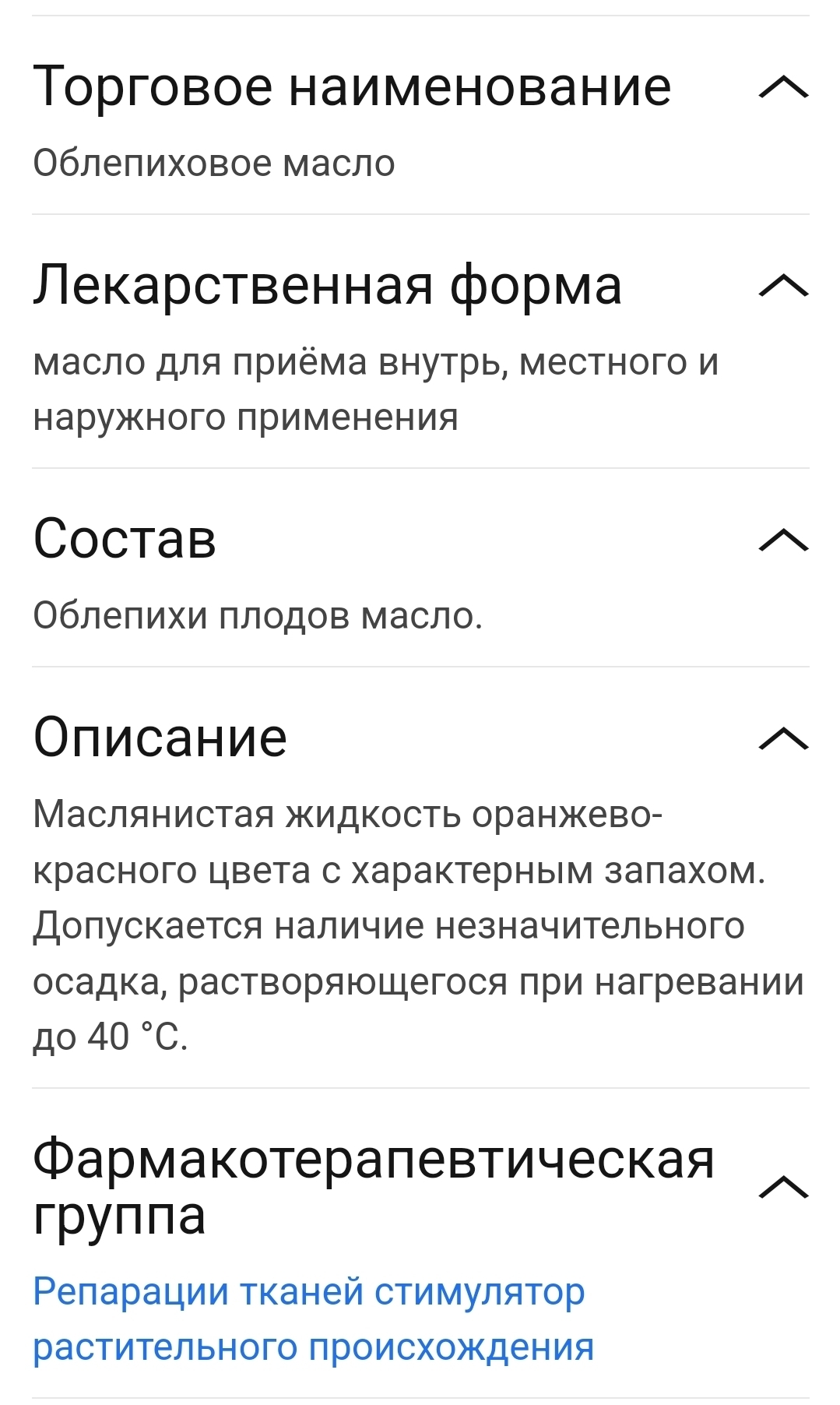
Task: Collapse the Описание section
Action: (x=783, y=738)
